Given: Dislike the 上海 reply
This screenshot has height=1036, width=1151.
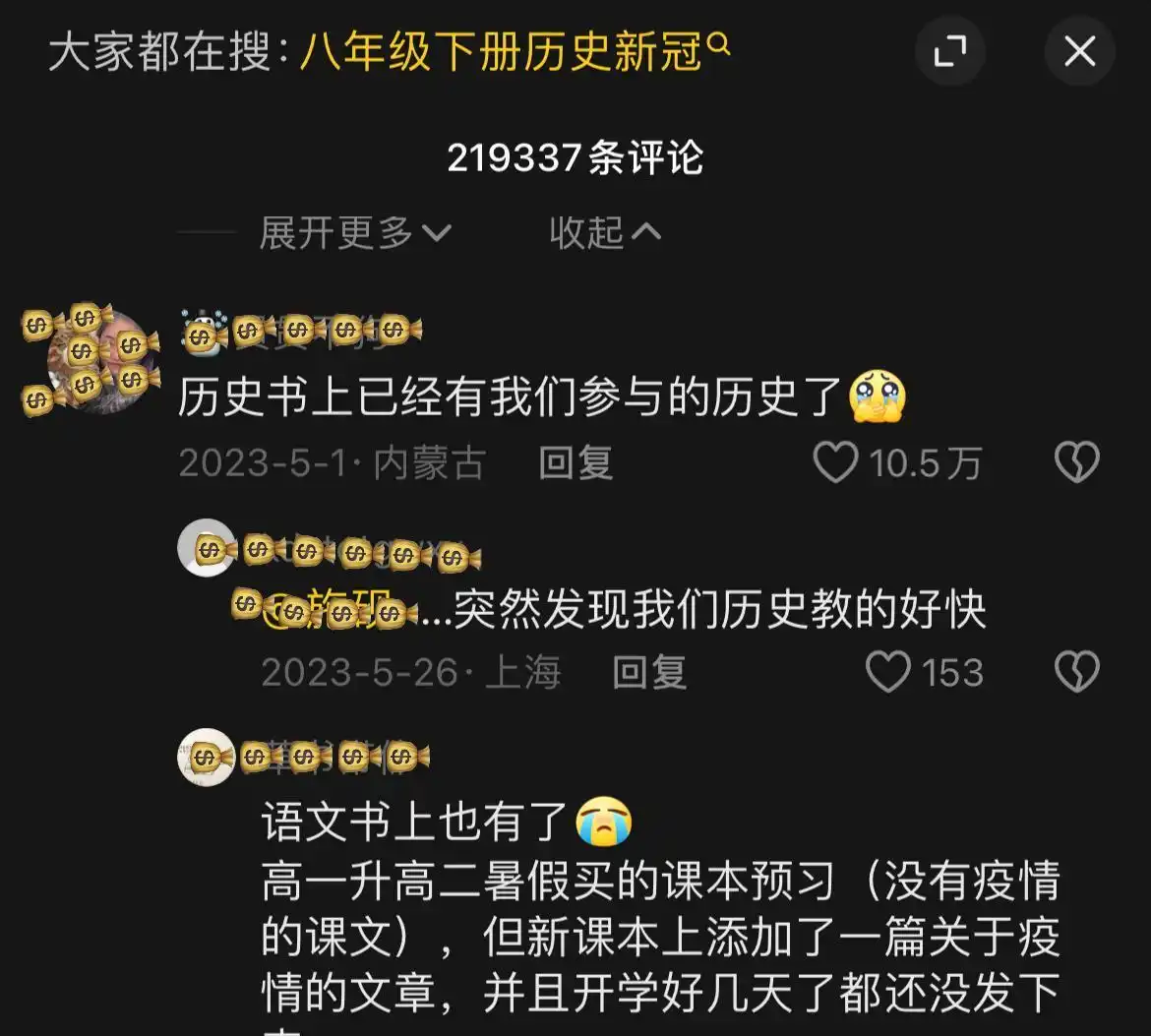Looking at the screenshot, I should pyautogui.click(x=1076, y=673).
